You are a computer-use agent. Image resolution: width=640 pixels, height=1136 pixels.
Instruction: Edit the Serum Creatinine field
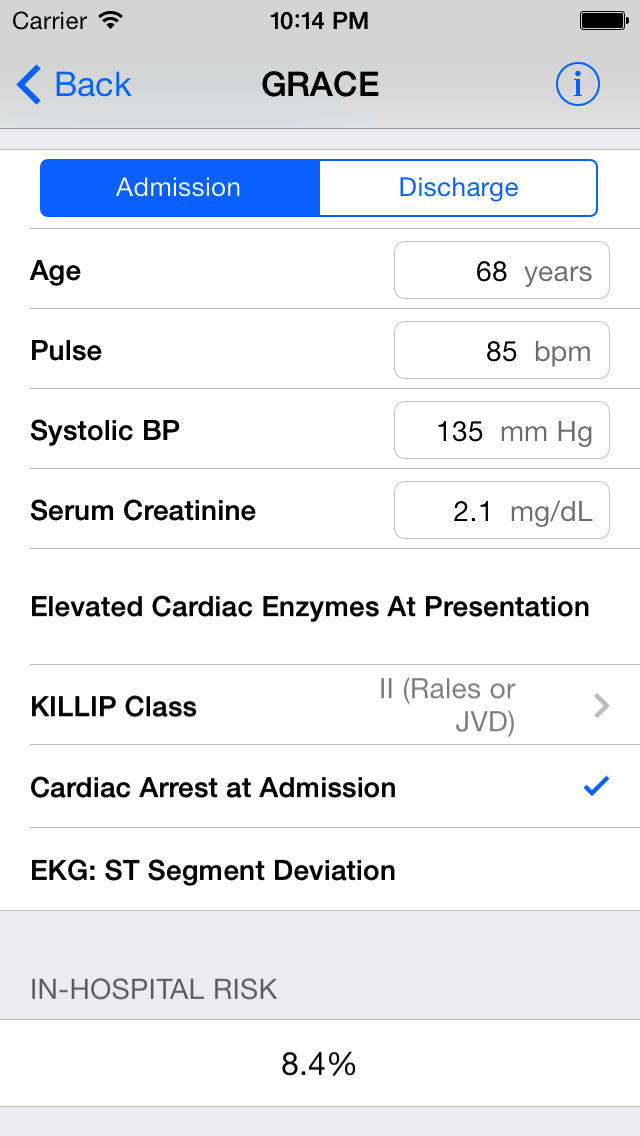coord(502,510)
